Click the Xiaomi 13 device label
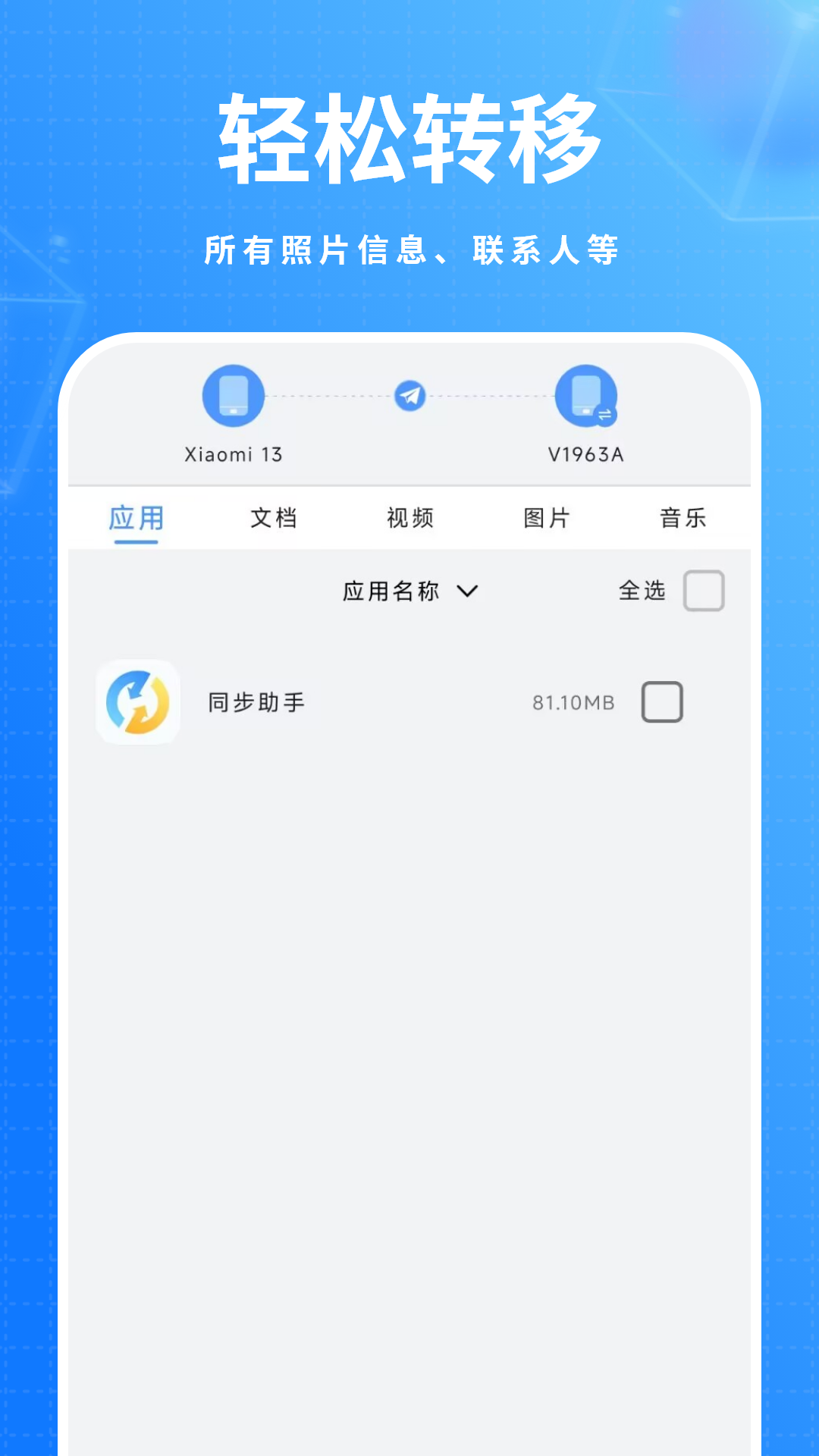The width and height of the screenshot is (819, 1456). [233, 455]
